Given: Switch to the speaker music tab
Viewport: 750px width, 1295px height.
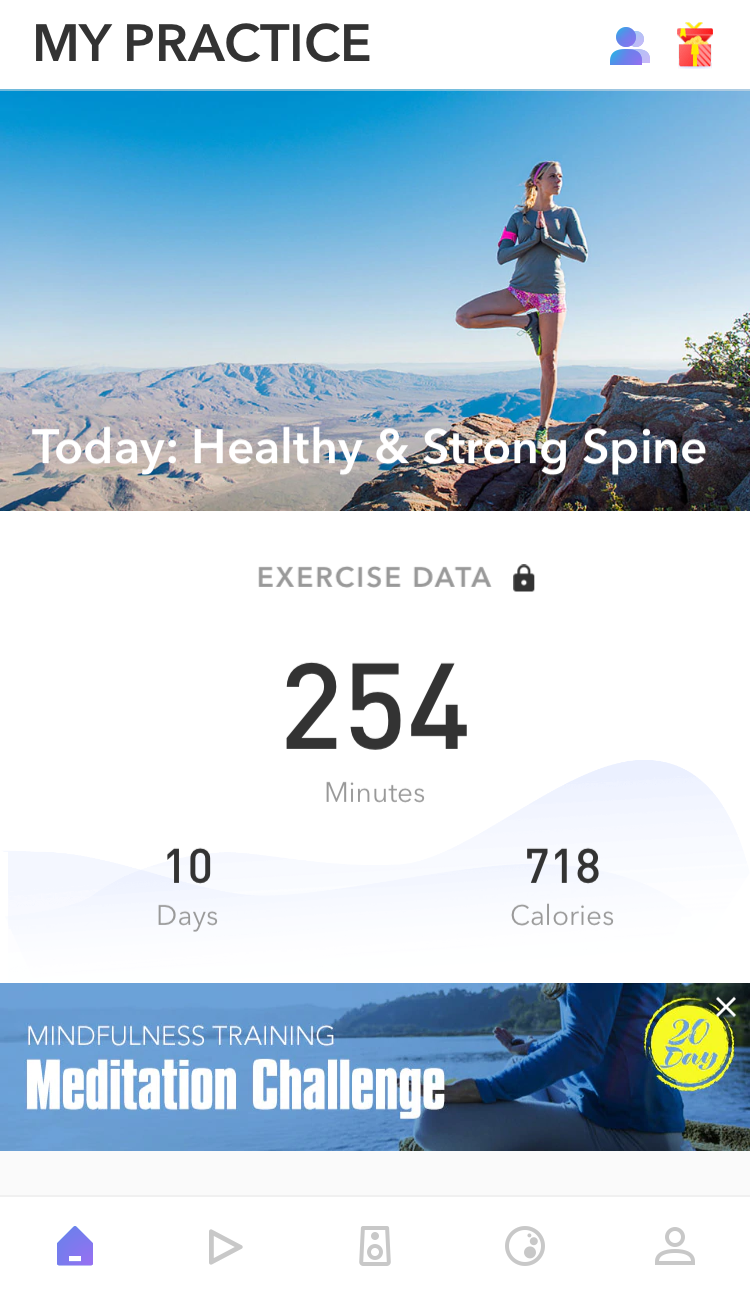Looking at the screenshot, I should coord(375,1247).
